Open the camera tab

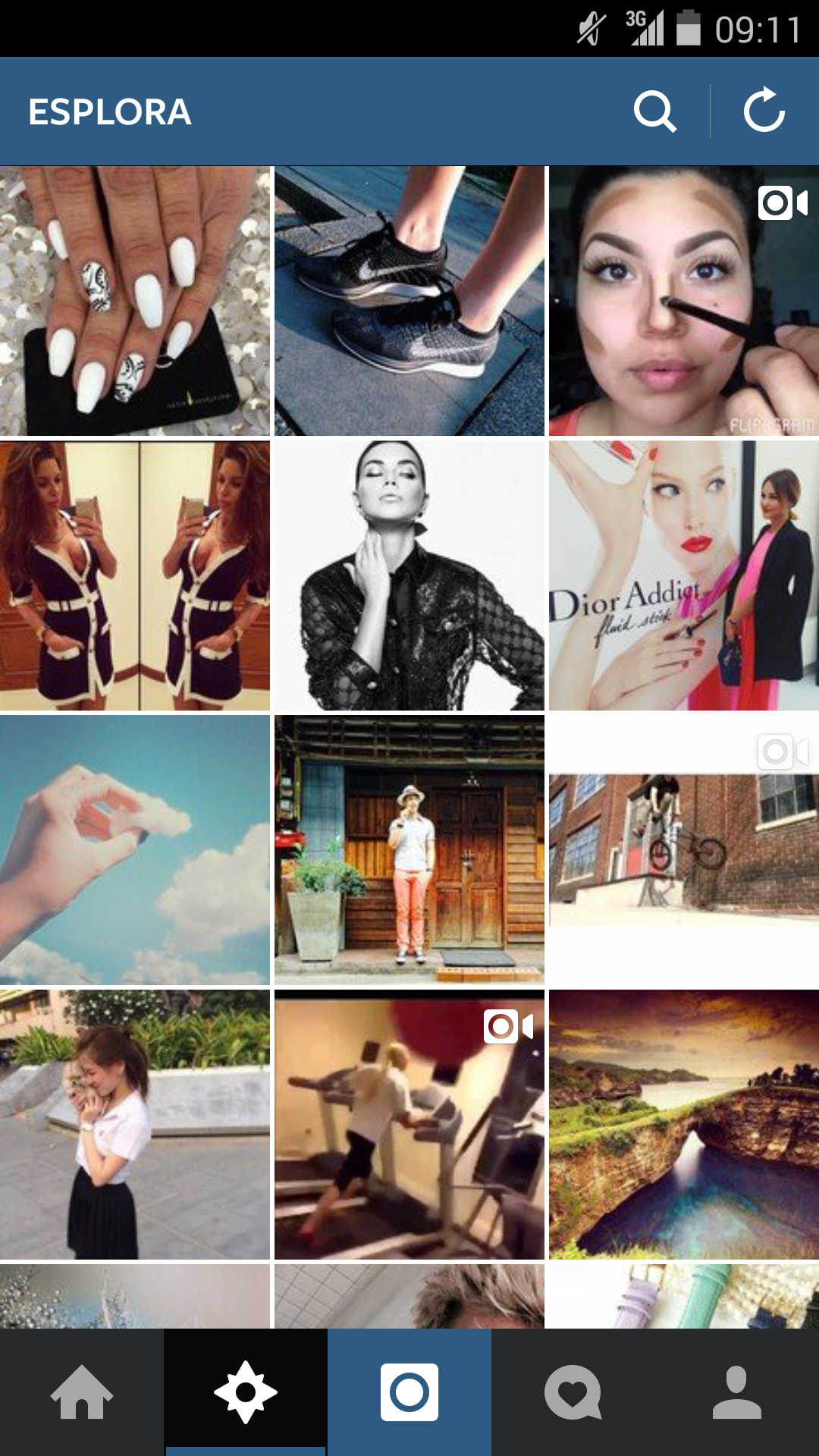pyautogui.click(x=409, y=1392)
